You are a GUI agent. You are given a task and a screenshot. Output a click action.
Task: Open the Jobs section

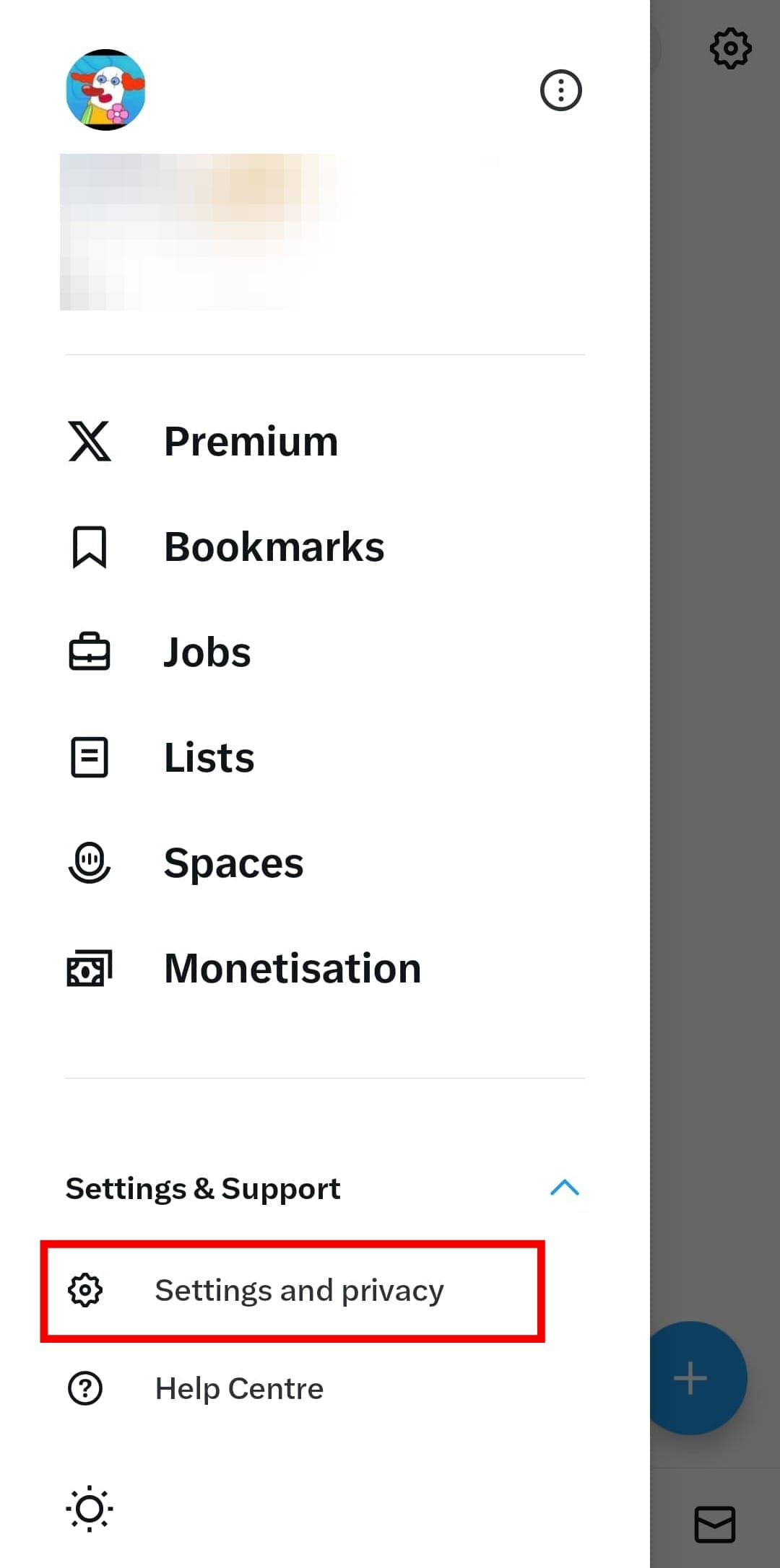(x=207, y=652)
